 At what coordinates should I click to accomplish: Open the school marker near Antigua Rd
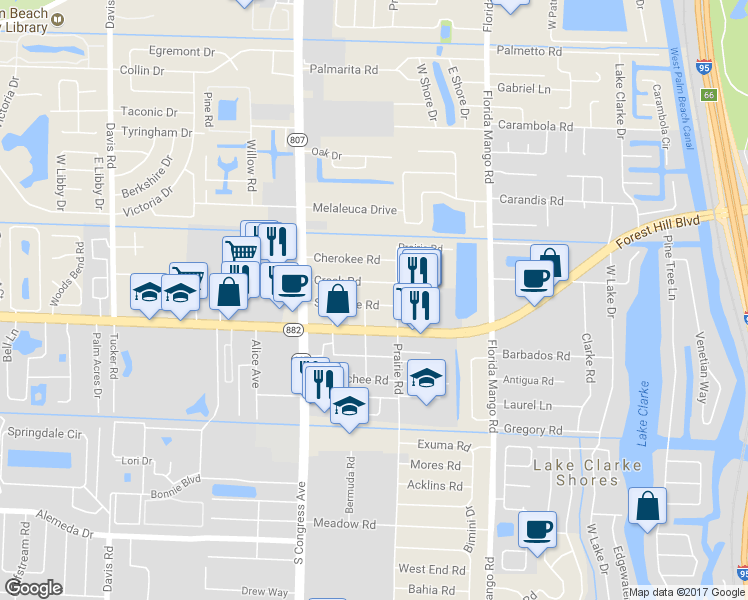426,379
